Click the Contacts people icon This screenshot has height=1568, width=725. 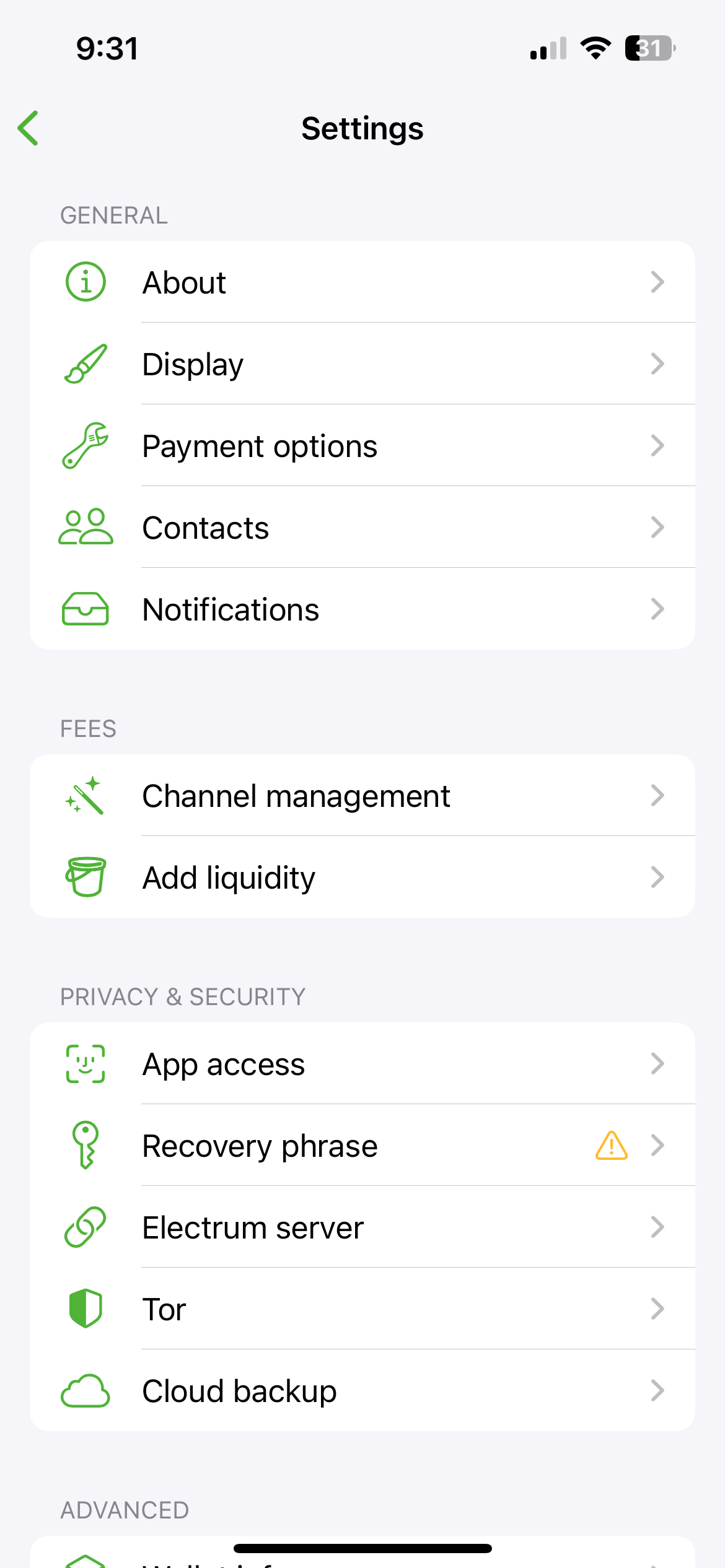pyautogui.click(x=86, y=527)
